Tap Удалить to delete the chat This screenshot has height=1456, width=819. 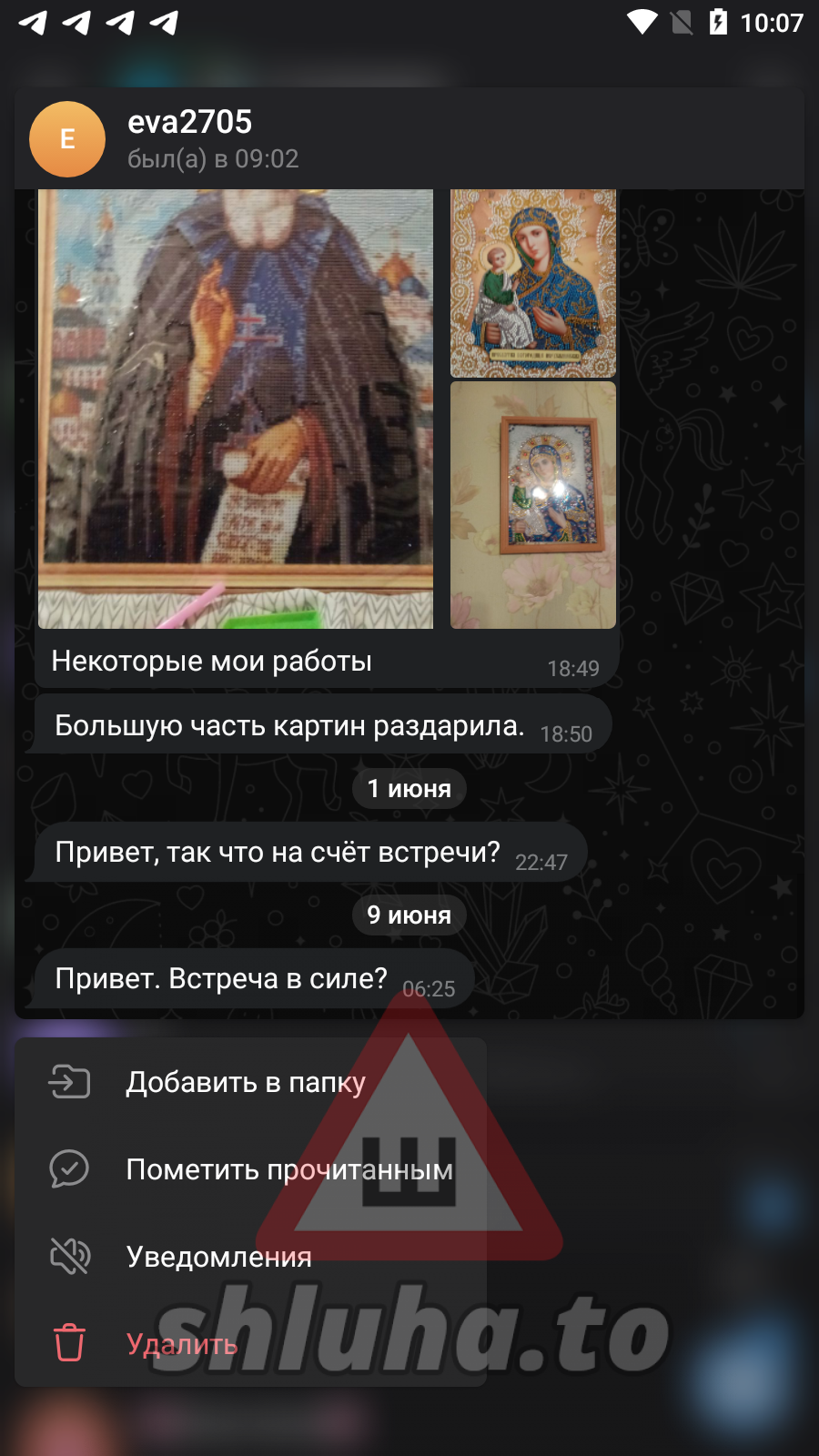point(182,1344)
